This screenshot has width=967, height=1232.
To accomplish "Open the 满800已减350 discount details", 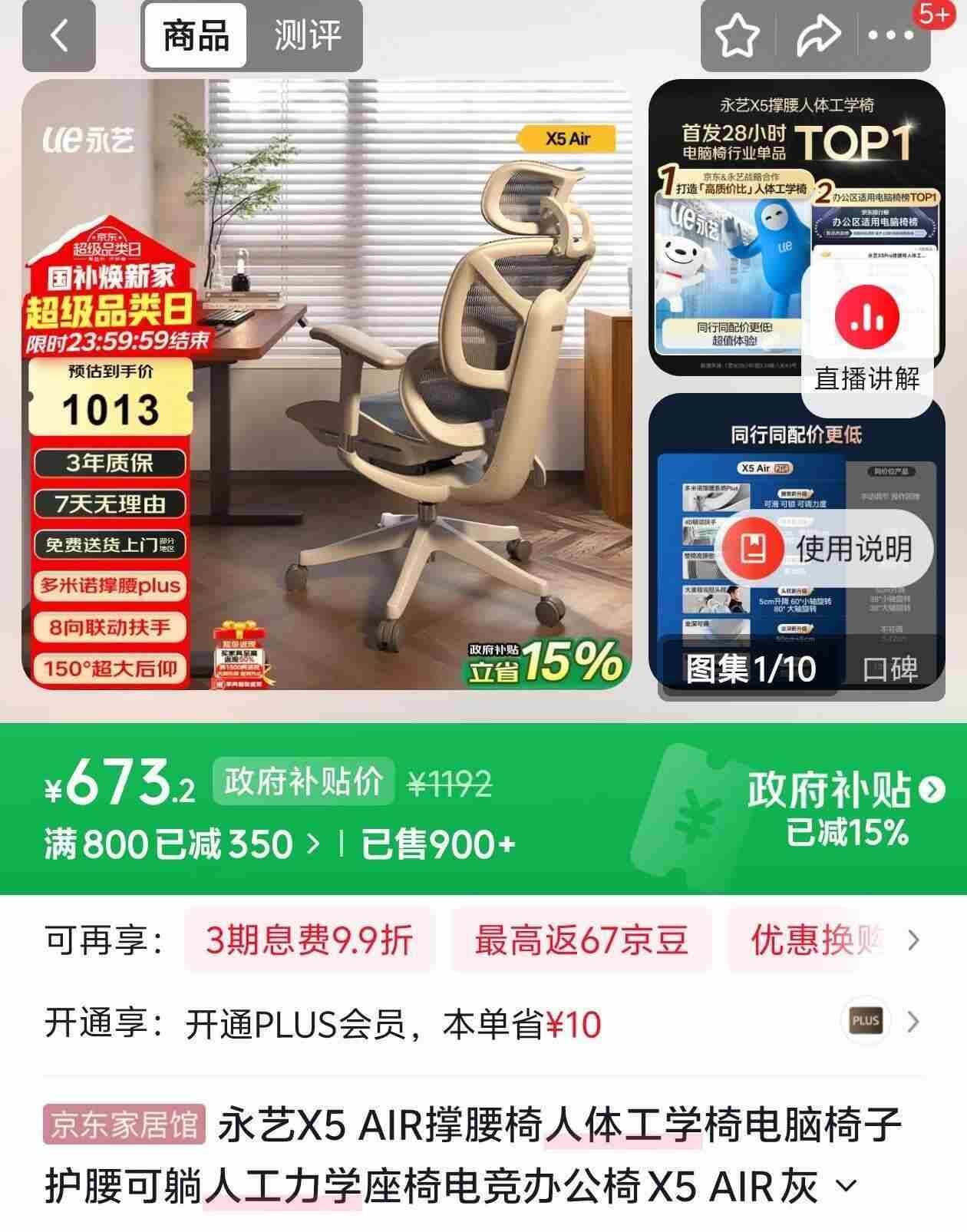I will (x=182, y=844).
